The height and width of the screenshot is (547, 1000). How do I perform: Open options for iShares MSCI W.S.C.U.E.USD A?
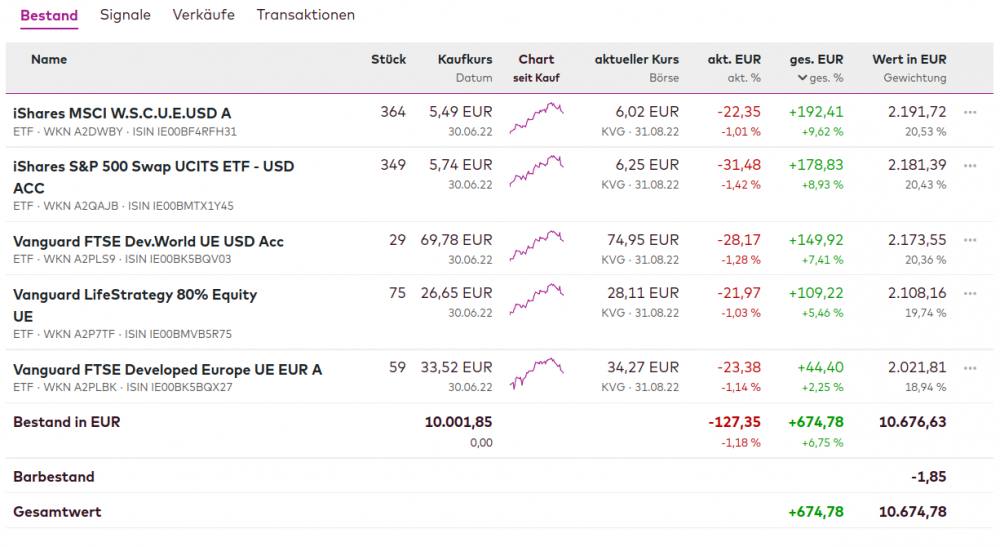tap(969, 112)
